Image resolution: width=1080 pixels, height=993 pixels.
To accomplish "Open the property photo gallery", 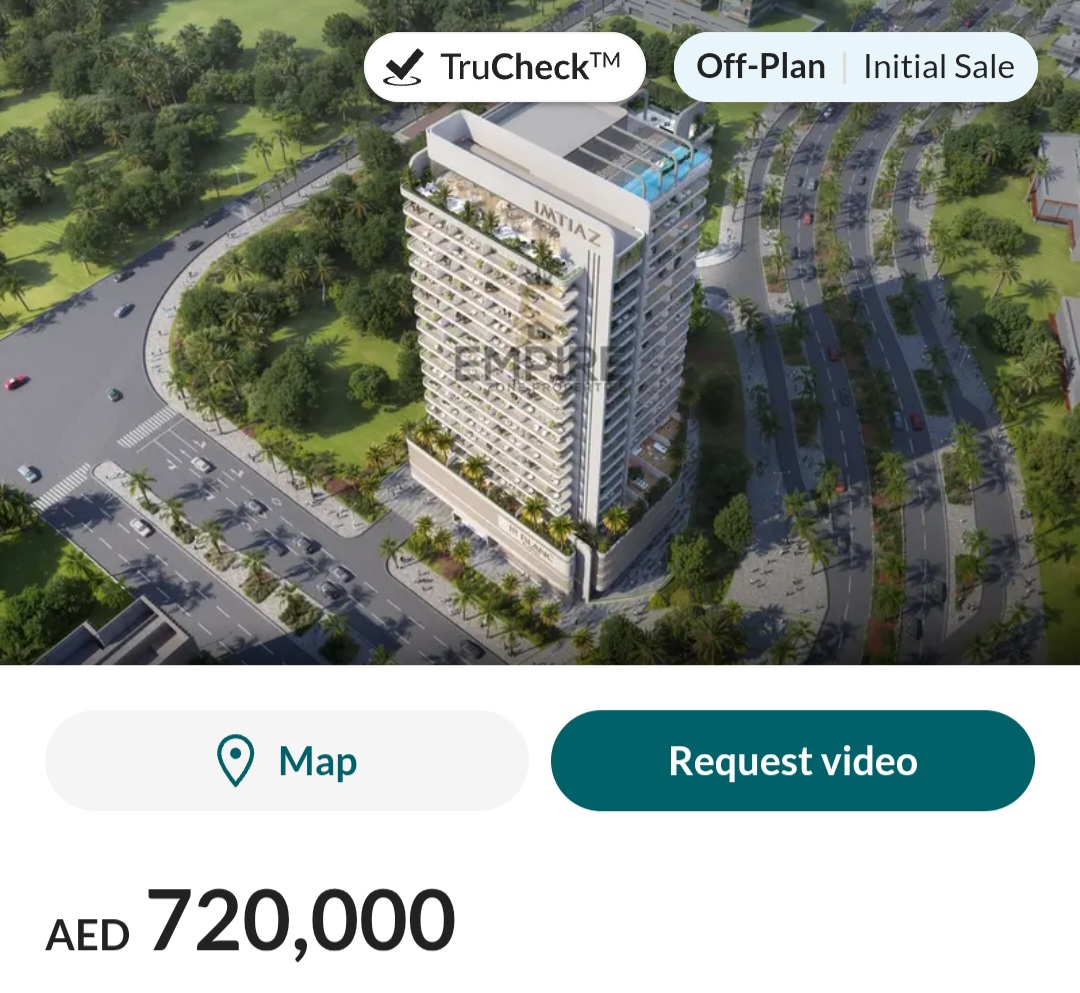I will click(x=540, y=380).
